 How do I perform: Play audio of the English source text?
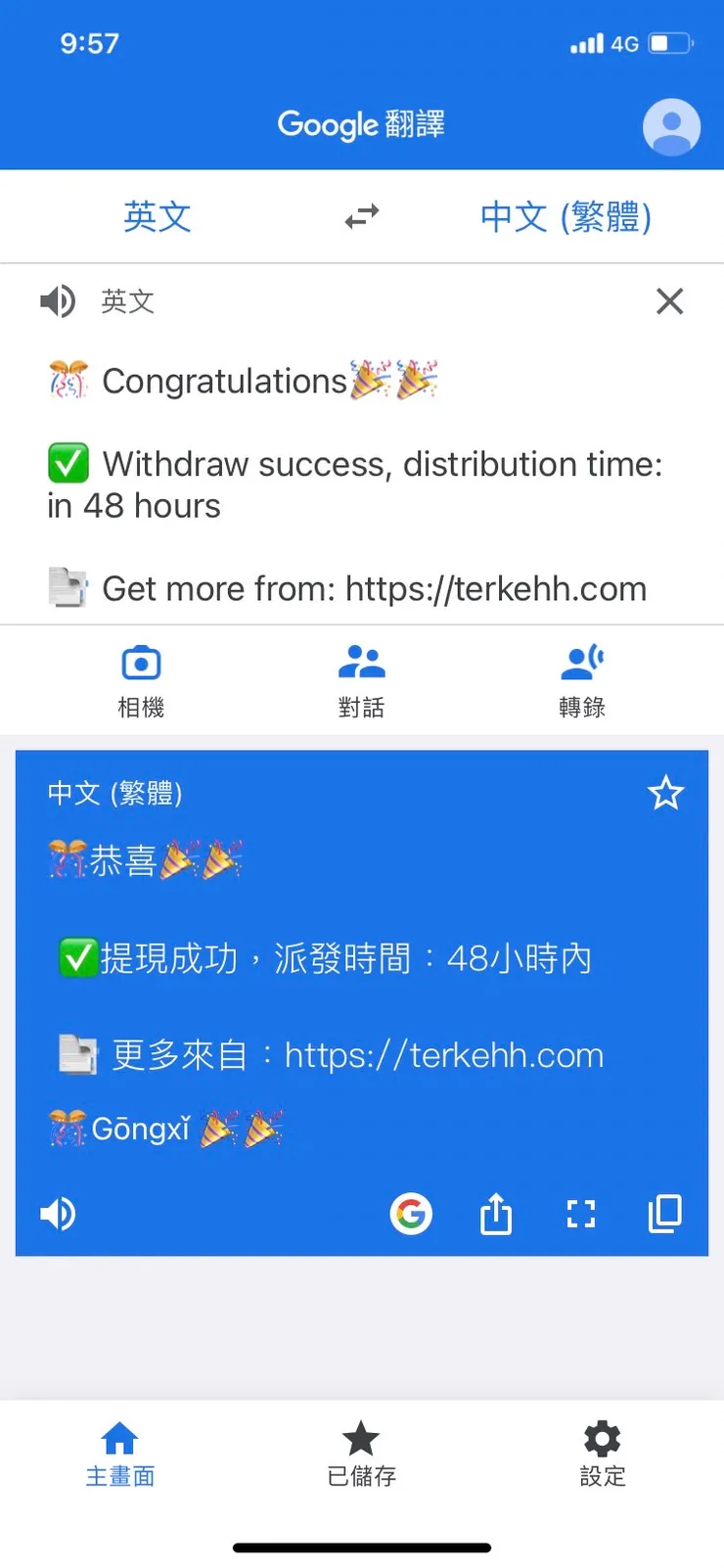pos(58,301)
